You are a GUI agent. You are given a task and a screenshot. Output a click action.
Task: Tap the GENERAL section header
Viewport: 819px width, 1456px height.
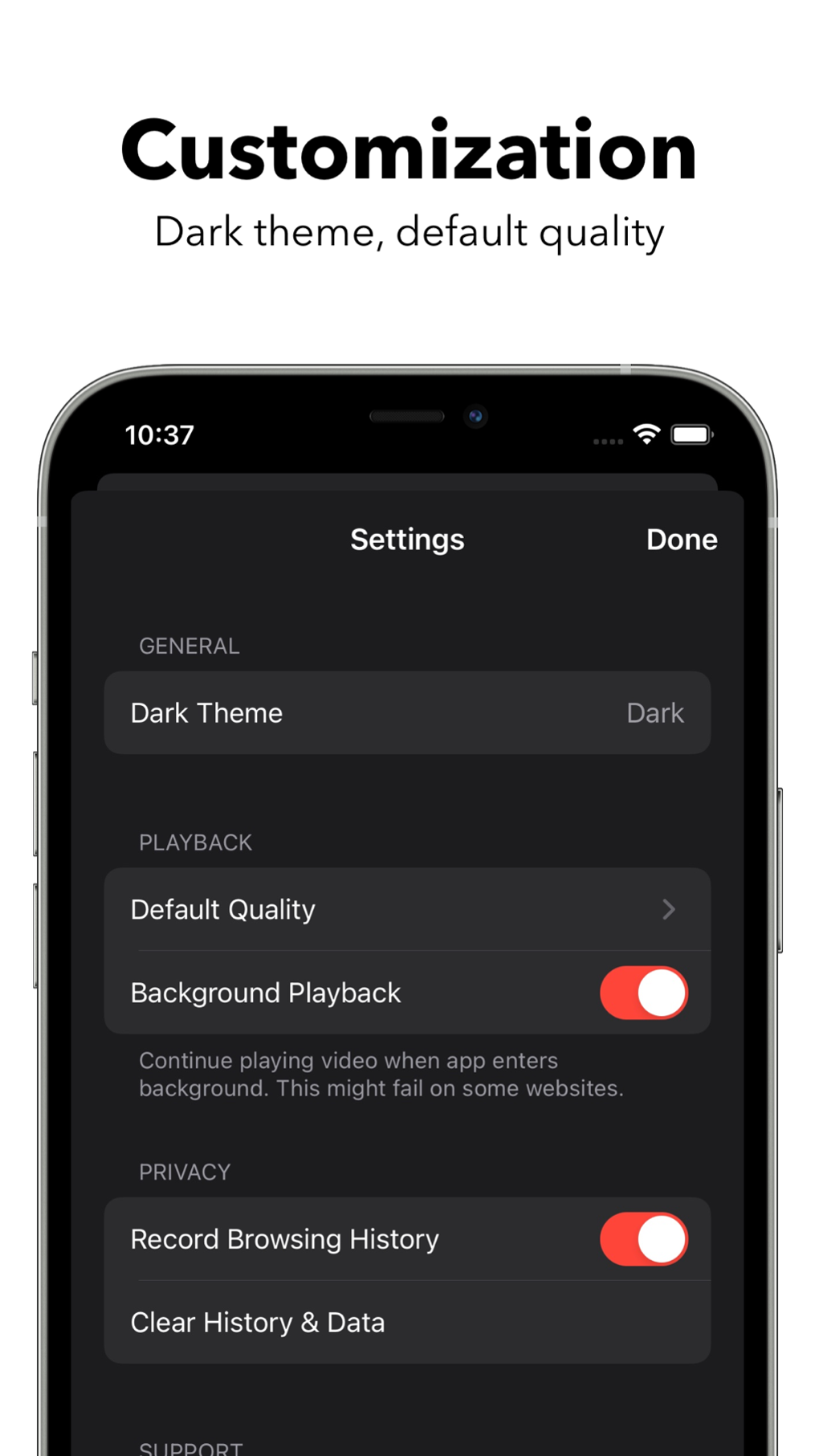click(189, 646)
